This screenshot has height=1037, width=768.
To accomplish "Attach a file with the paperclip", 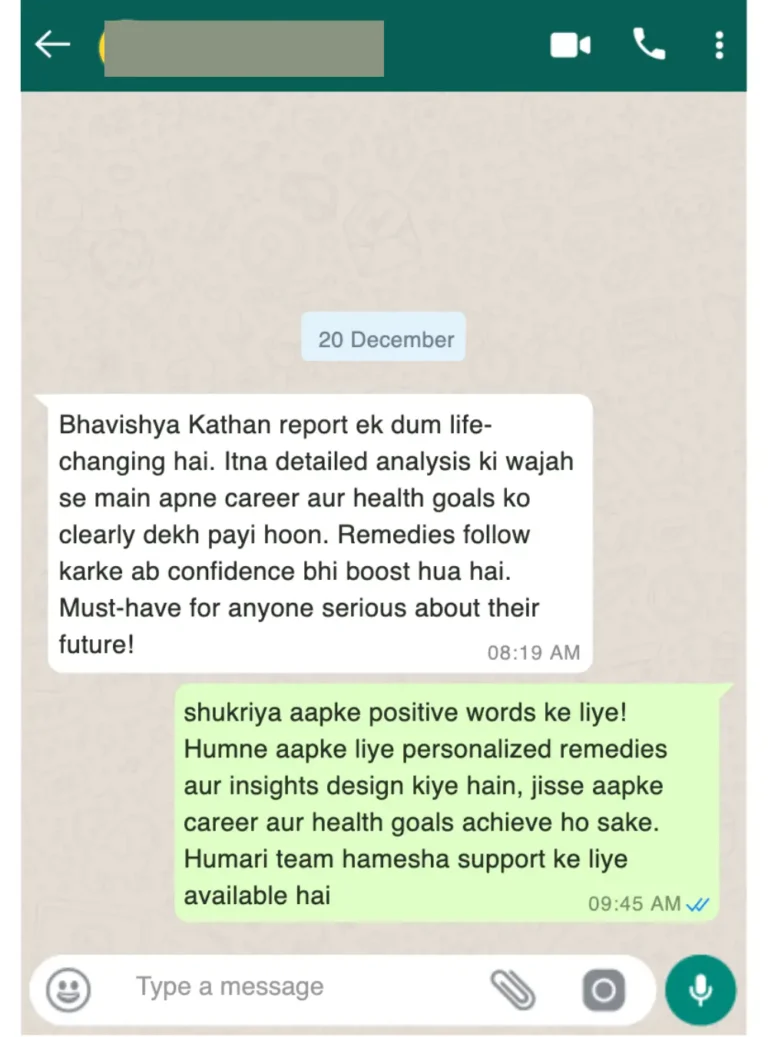I will coord(512,989).
